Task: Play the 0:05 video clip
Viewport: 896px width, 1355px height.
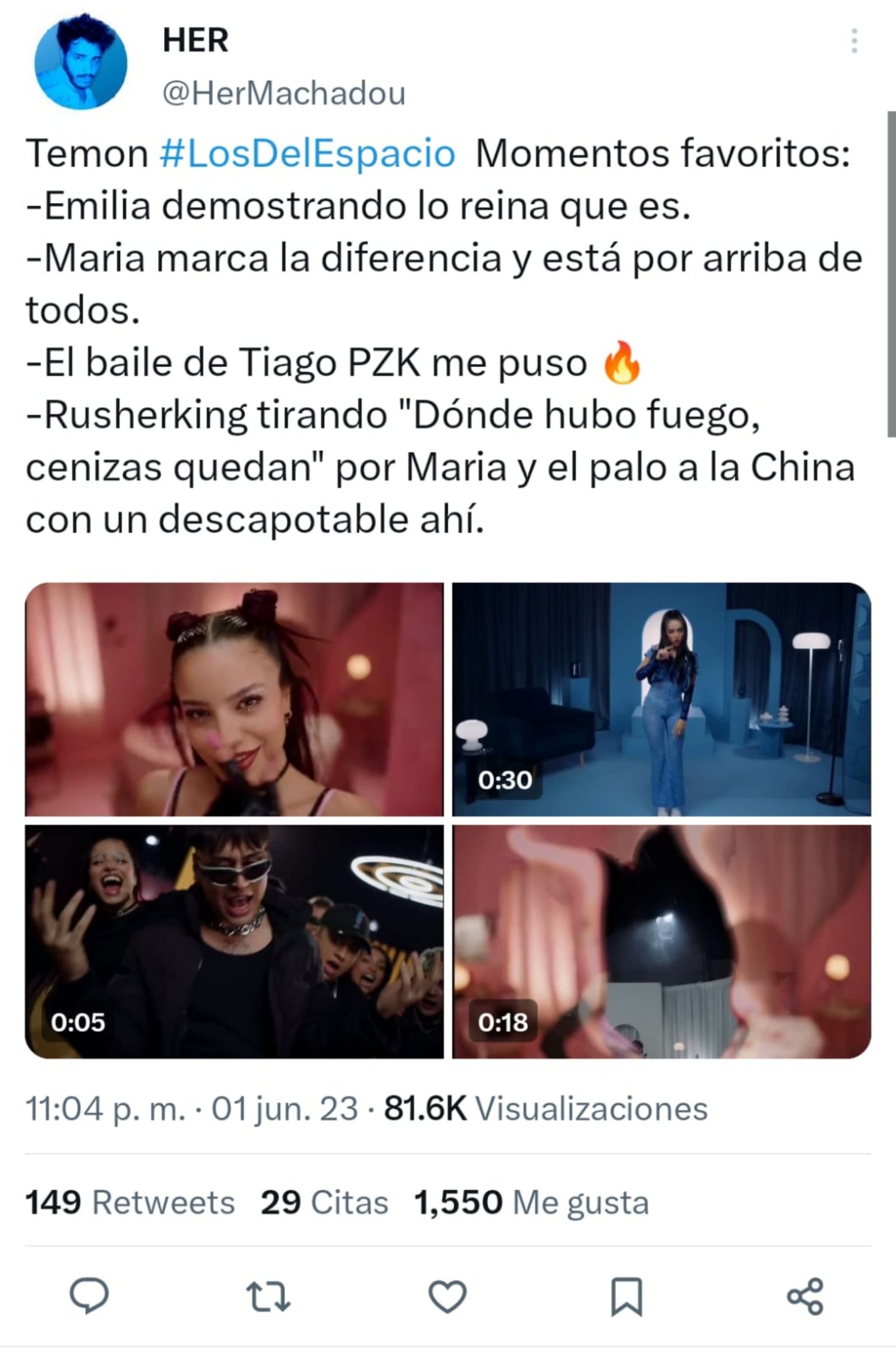Action: (234, 941)
